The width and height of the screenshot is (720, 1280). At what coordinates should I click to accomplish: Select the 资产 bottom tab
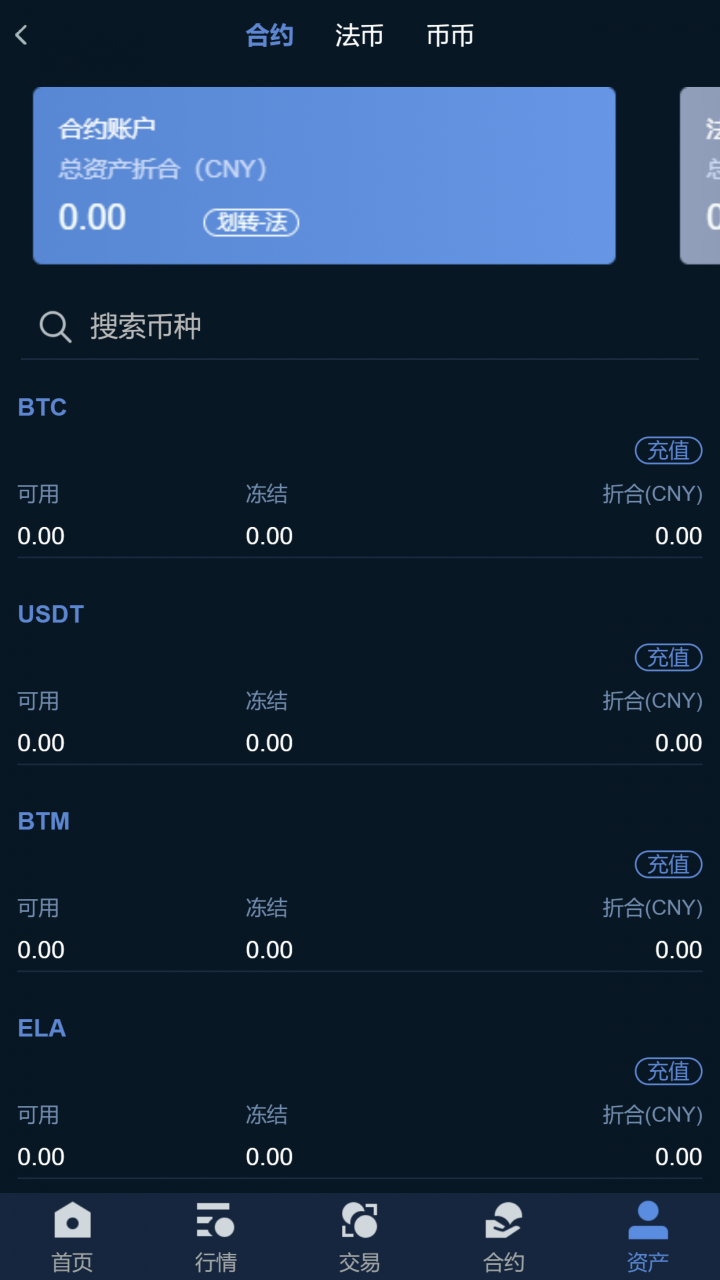click(x=648, y=1237)
